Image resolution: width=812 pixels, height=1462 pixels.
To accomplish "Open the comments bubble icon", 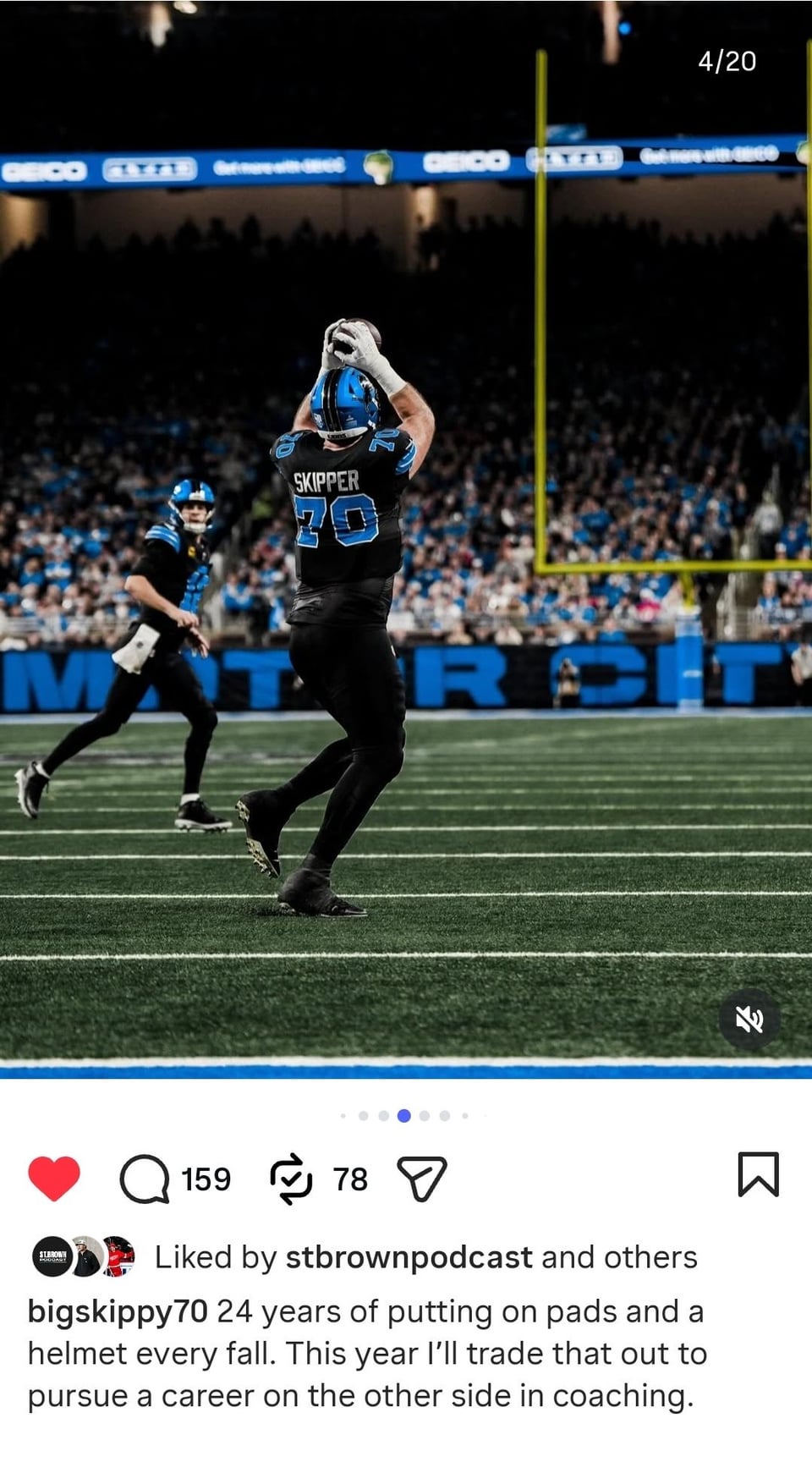I will point(145,1179).
